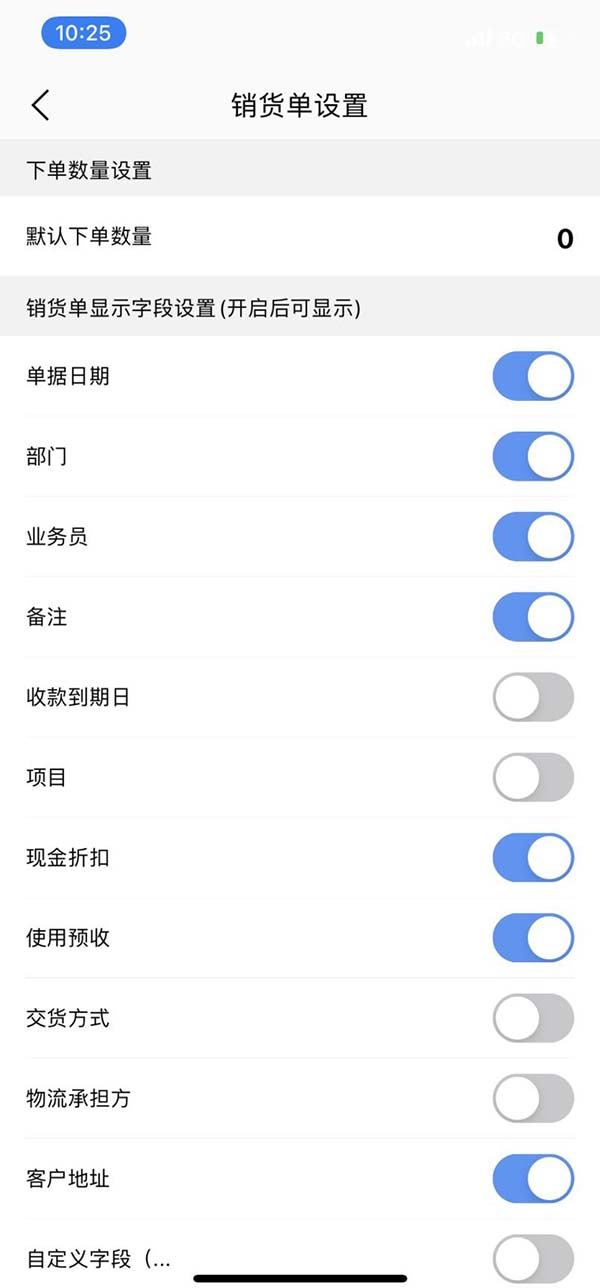Toggle off 客户地址

(x=533, y=1179)
